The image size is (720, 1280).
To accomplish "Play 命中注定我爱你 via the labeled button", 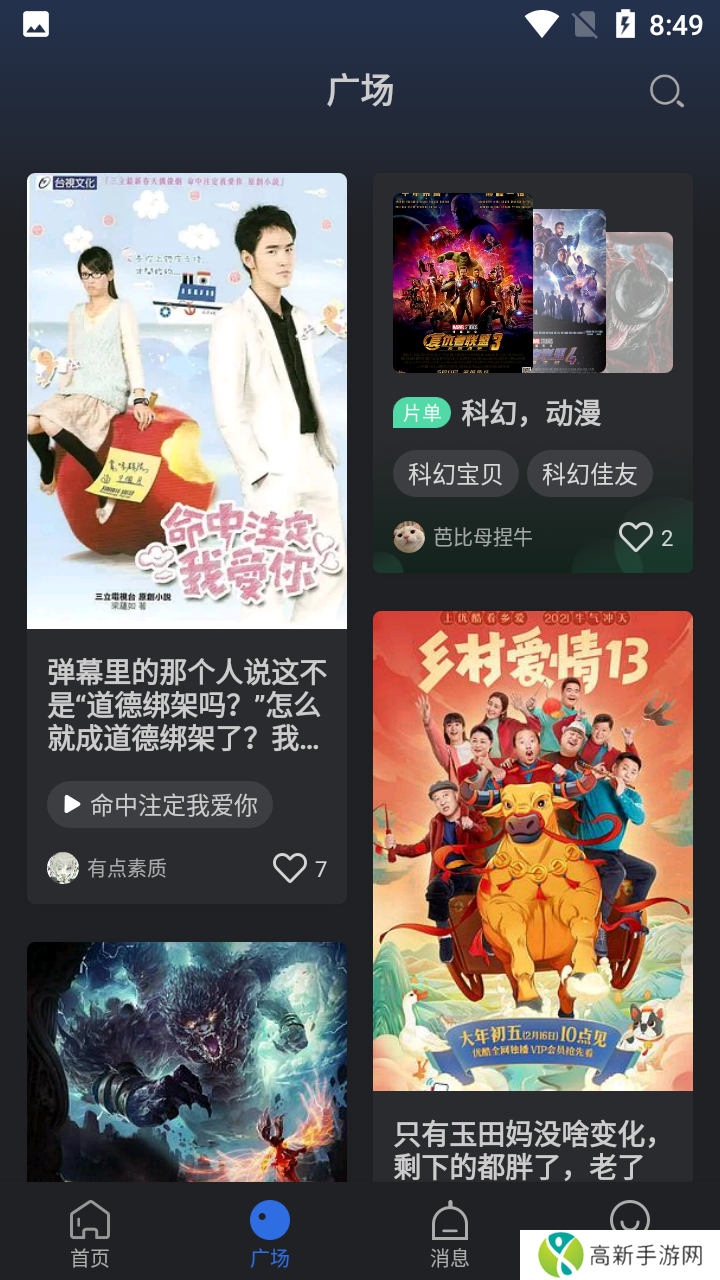I will (x=160, y=804).
